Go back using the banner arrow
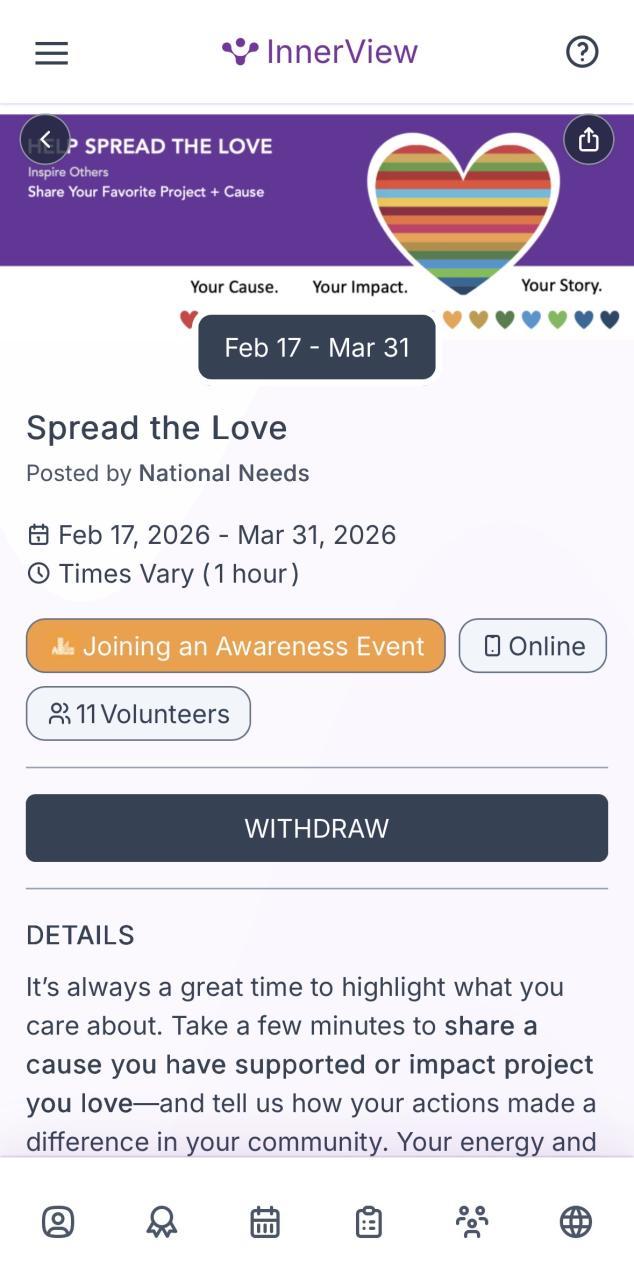634x1280 pixels. point(45,140)
